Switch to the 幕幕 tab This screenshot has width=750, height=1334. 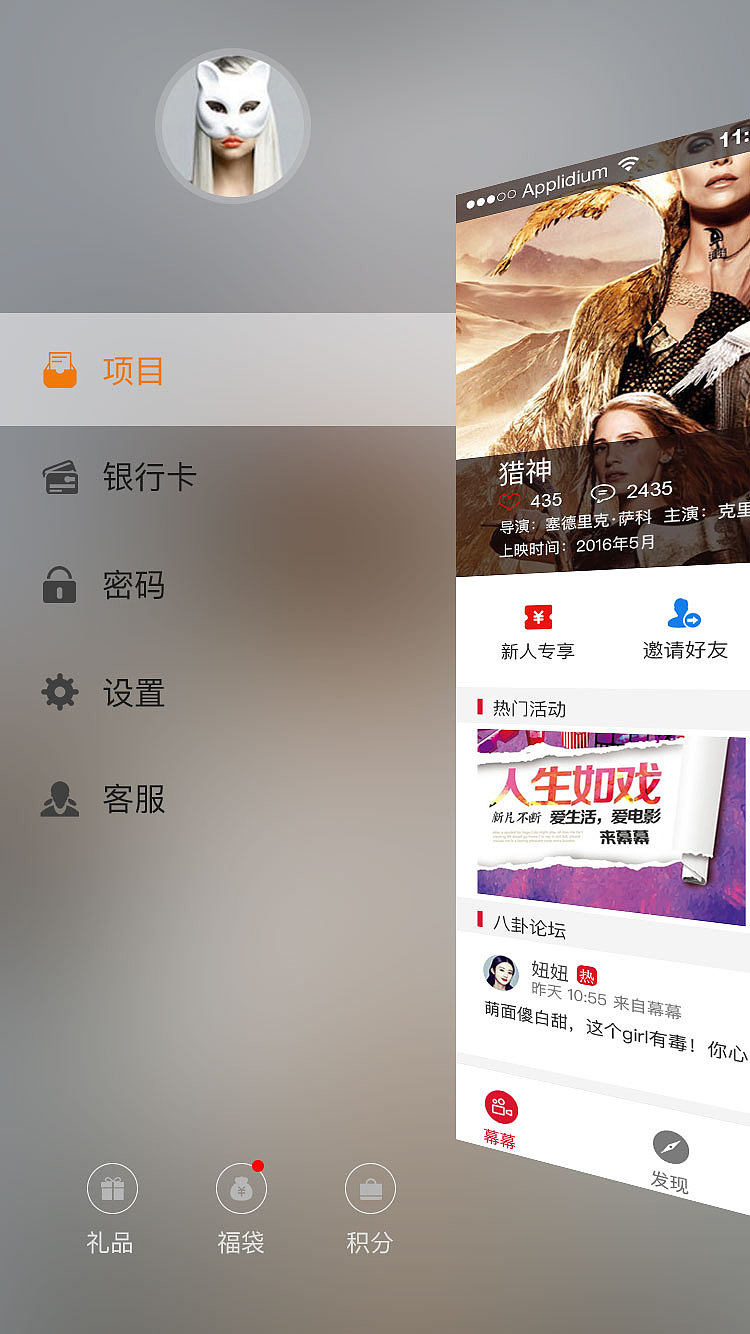coord(500,1117)
